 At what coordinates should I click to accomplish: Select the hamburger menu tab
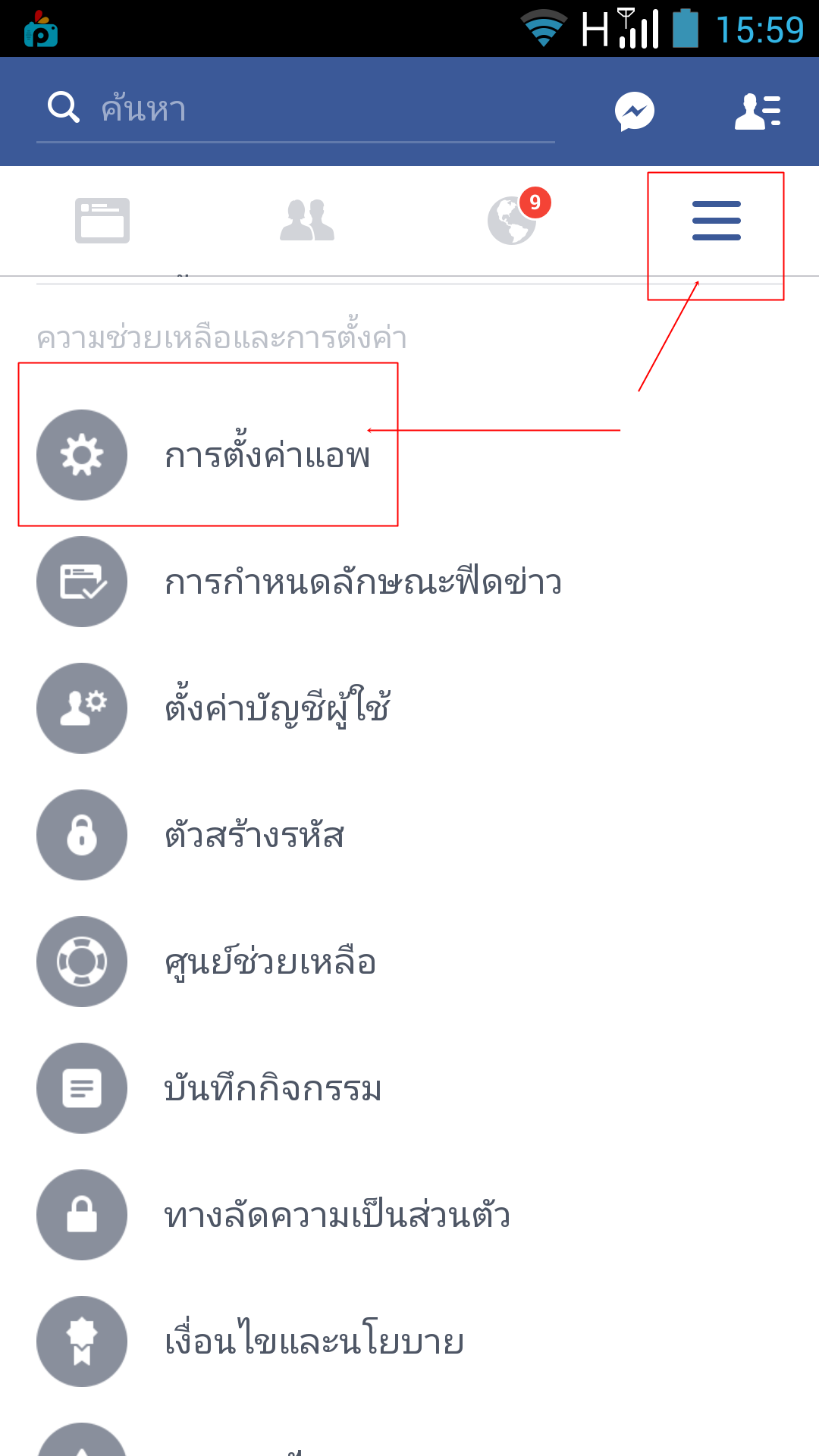[716, 221]
